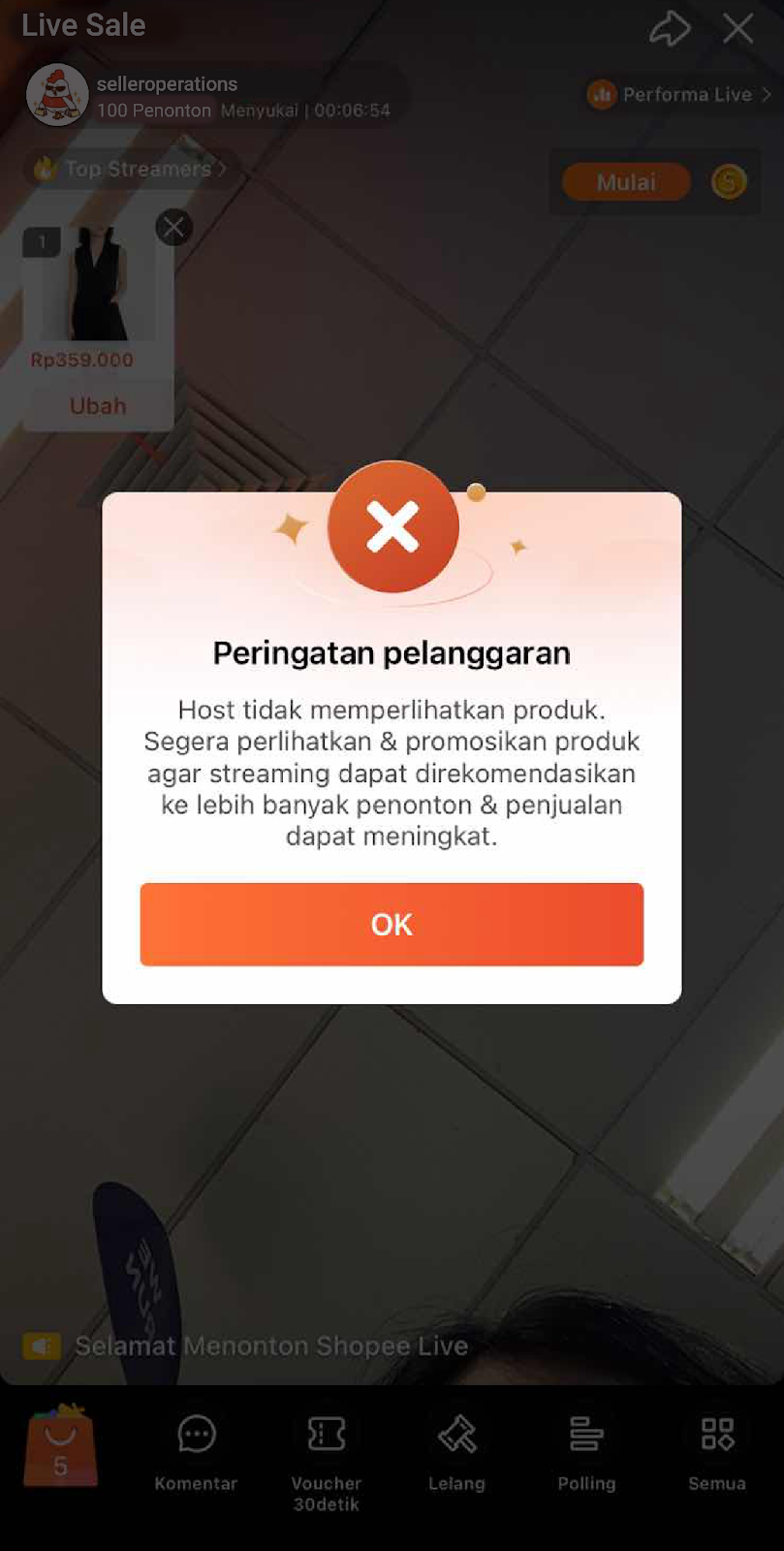The image size is (784, 1551).
Task: Open the Lelang auction tool
Action: (456, 1454)
